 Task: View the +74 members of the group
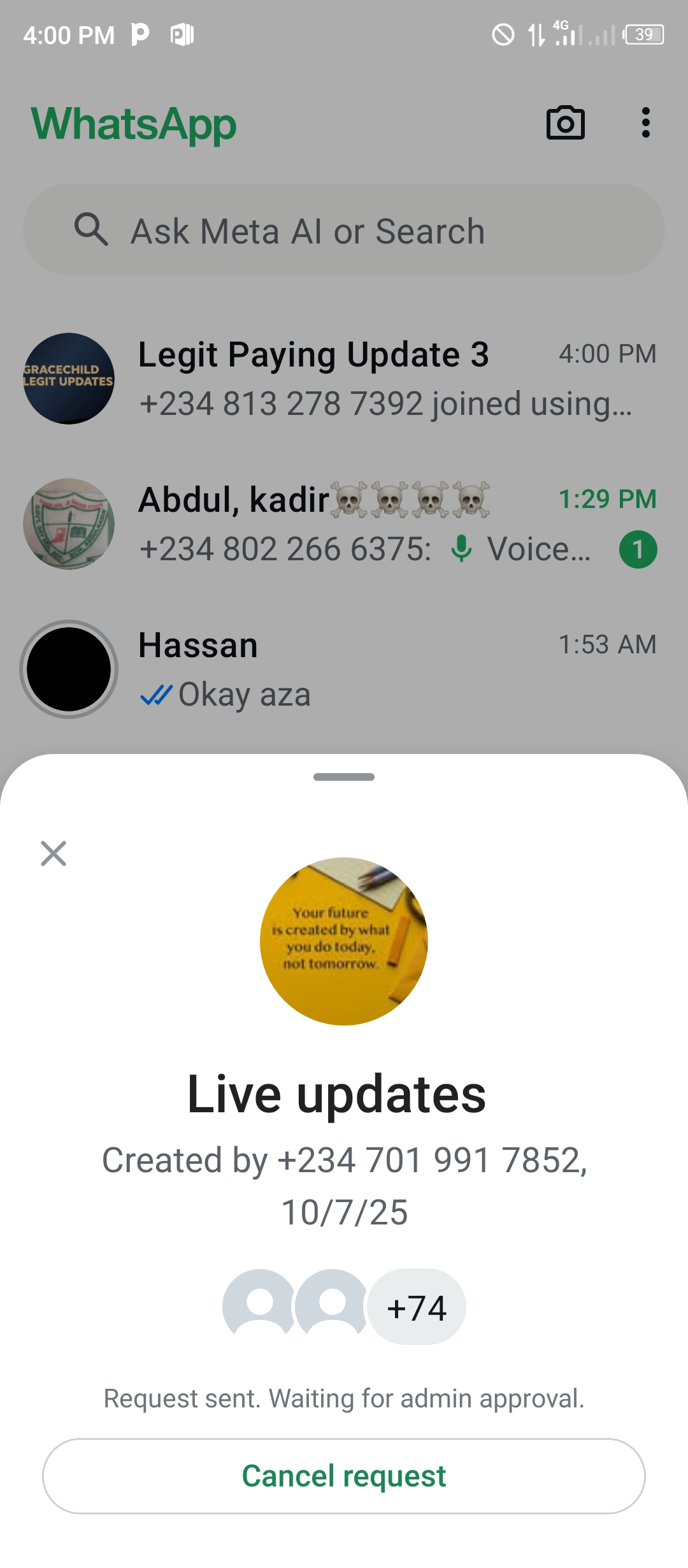point(417,1308)
